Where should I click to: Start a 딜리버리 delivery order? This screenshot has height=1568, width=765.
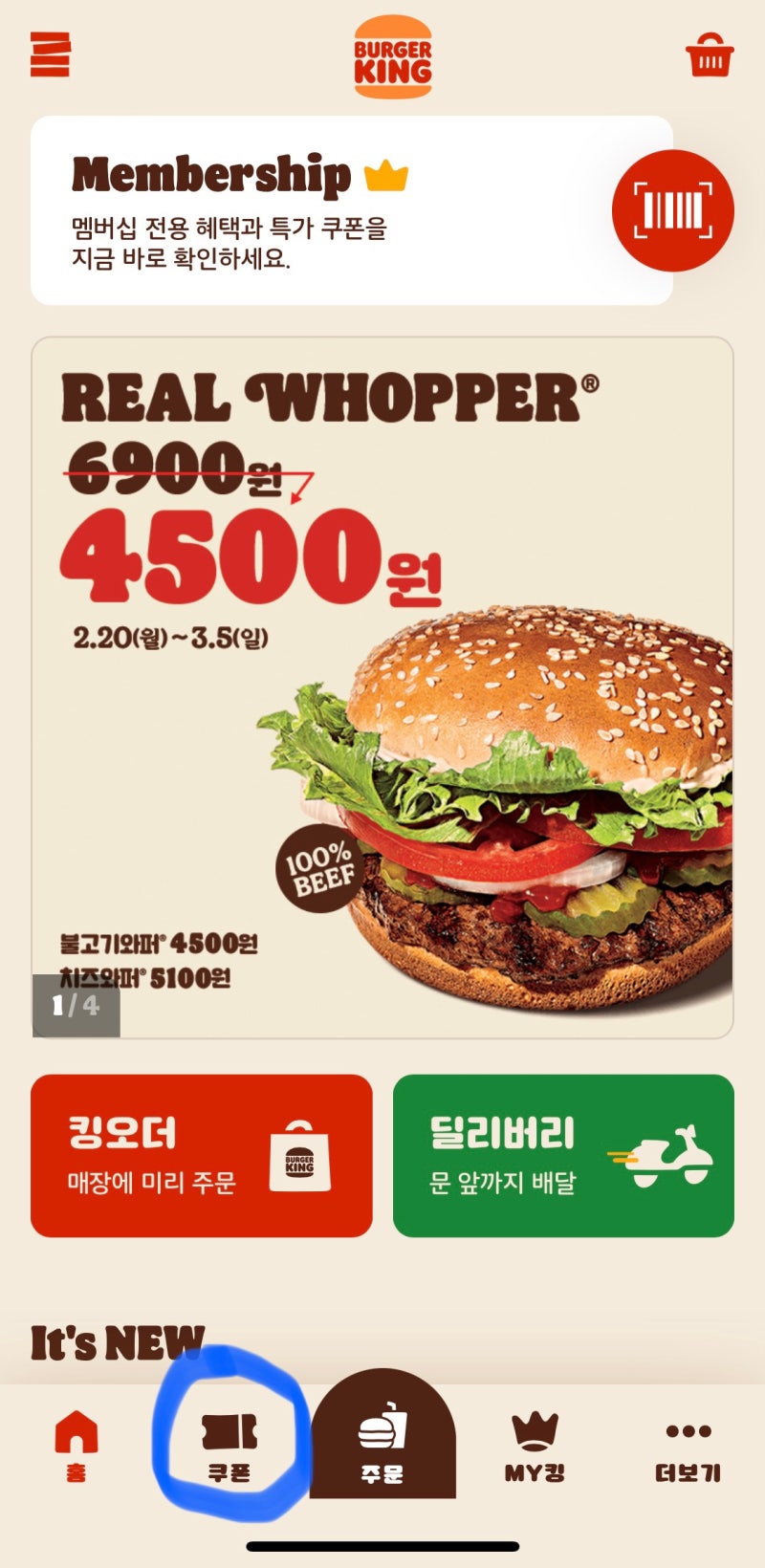tap(563, 1155)
